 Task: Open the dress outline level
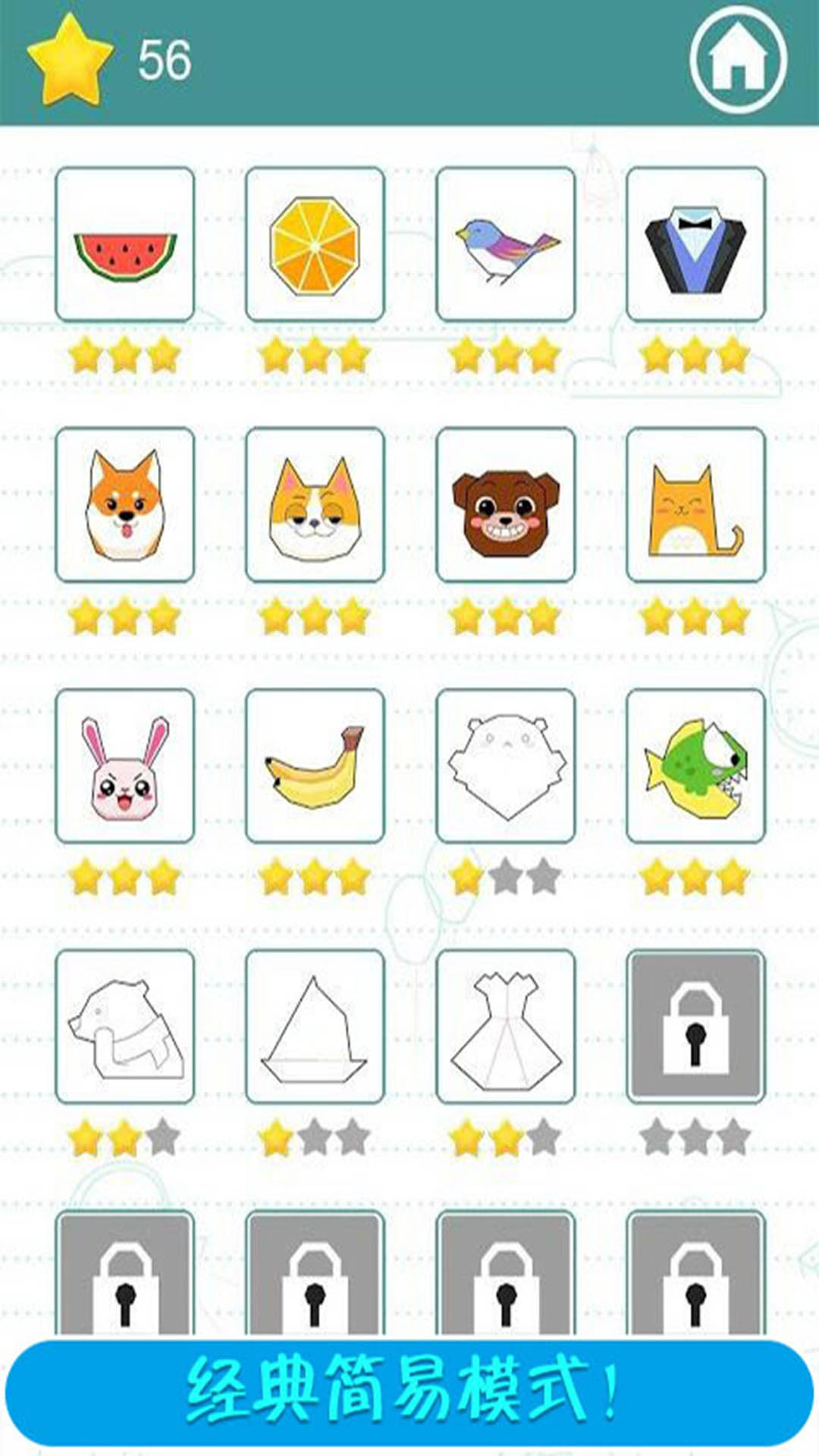(506, 1026)
